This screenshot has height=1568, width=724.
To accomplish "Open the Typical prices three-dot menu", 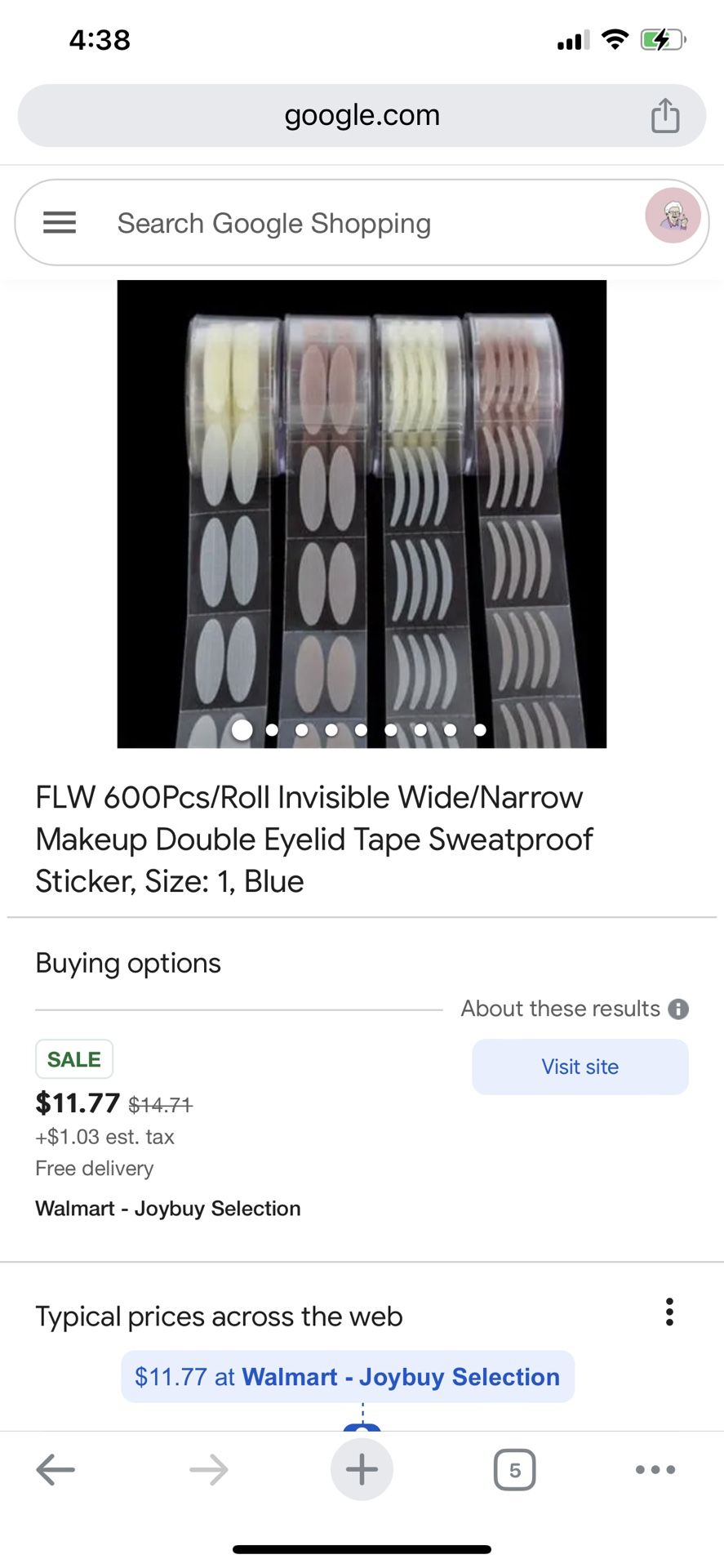I will [669, 1312].
